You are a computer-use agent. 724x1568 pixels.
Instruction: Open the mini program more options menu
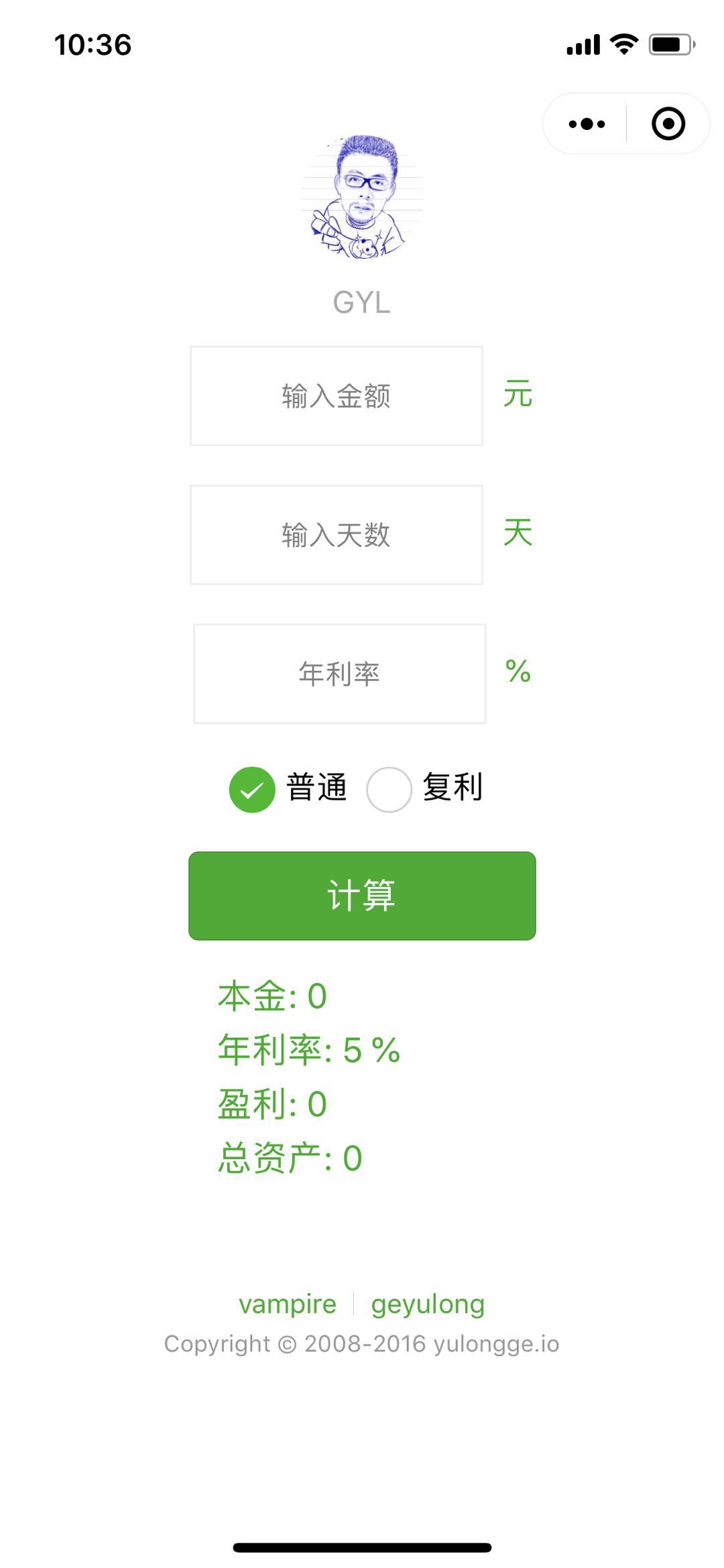click(587, 124)
